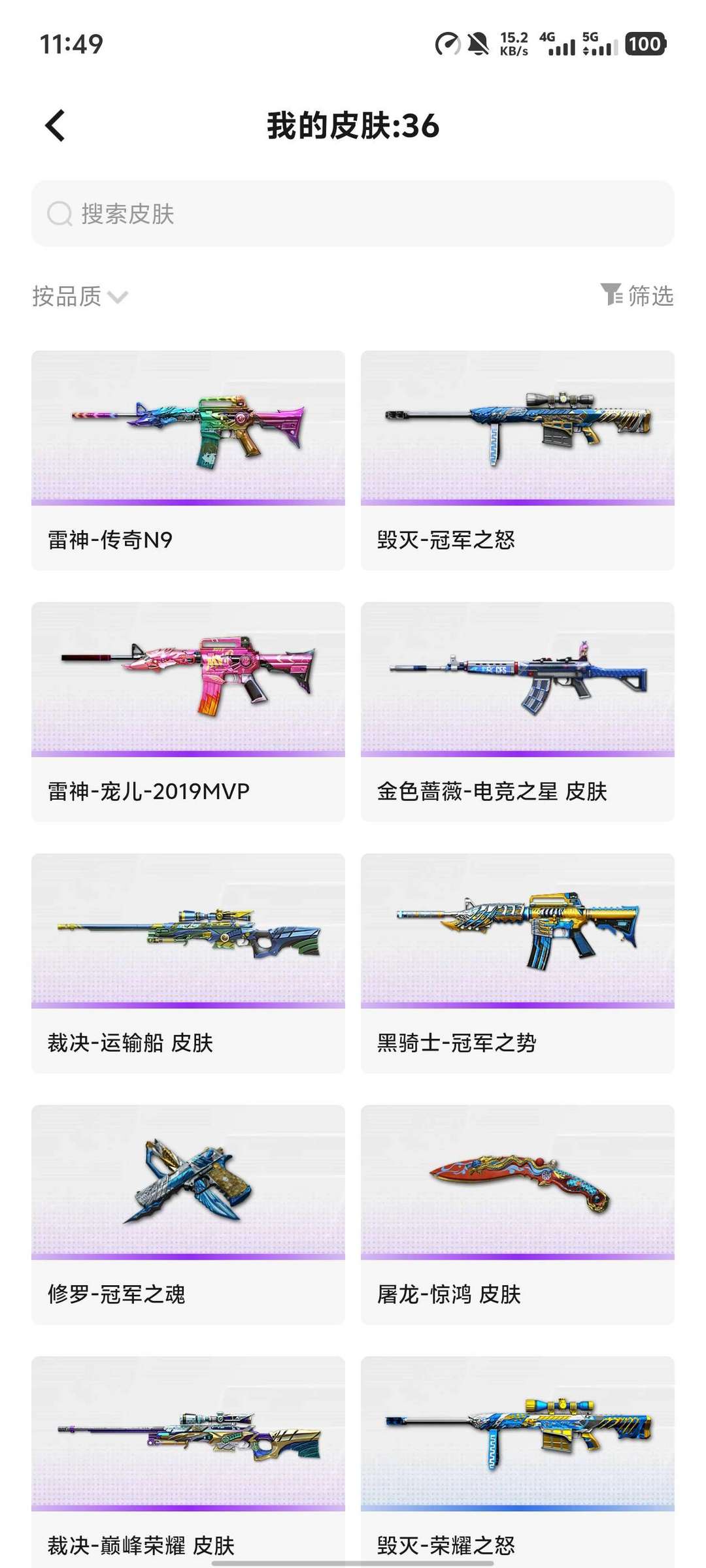Open the 屠龙-惊鸿 knife skin

pyautogui.click(x=518, y=1215)
